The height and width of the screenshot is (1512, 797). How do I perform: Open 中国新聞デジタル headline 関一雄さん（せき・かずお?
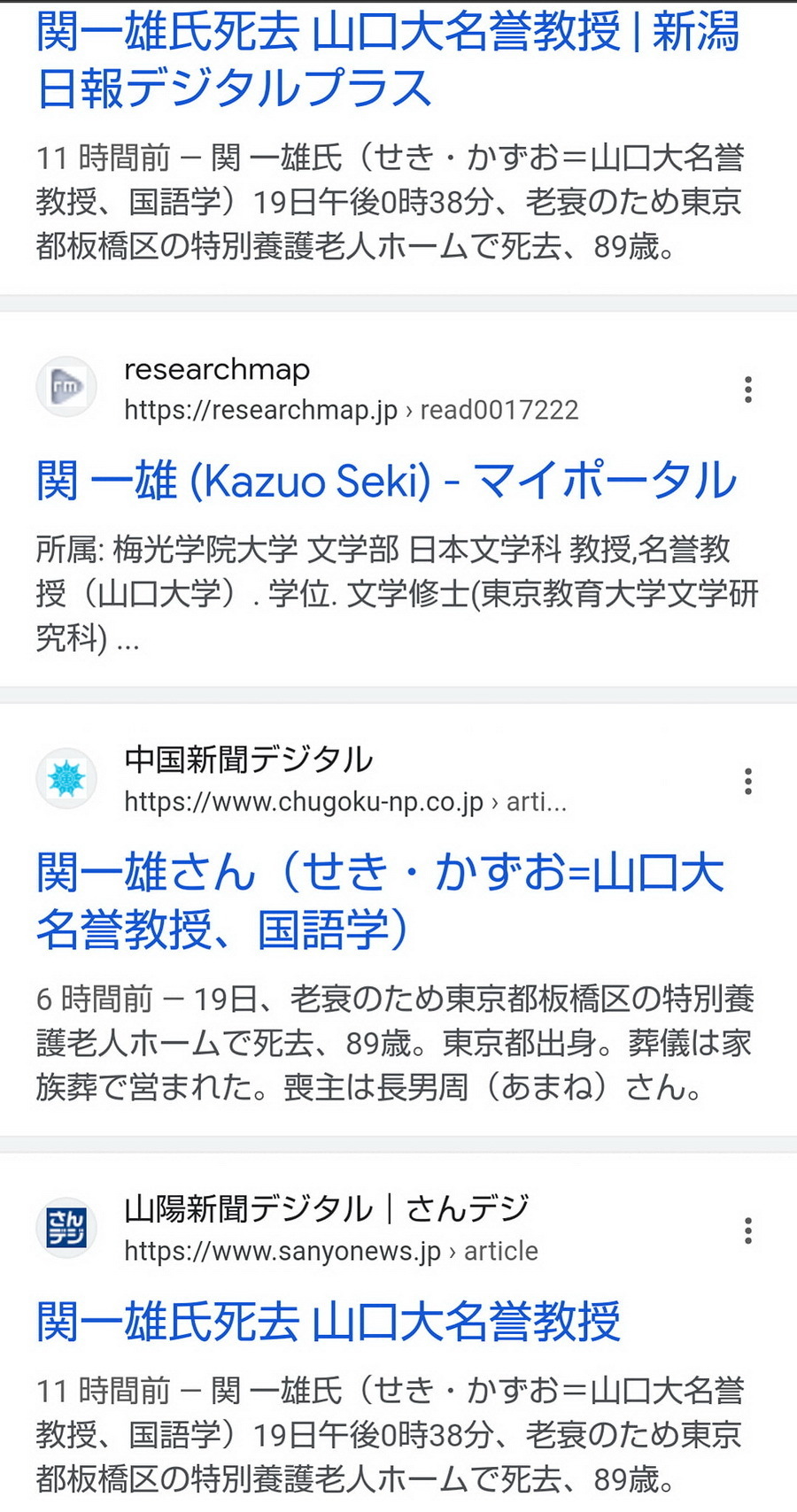click(x=381, y=900)
